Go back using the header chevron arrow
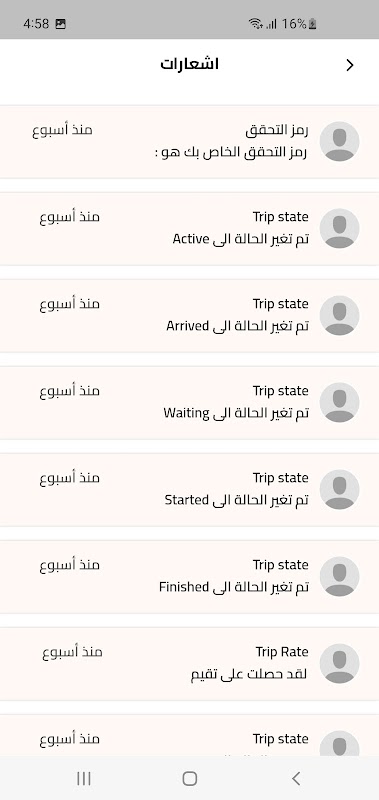 [x=350, y=65]
